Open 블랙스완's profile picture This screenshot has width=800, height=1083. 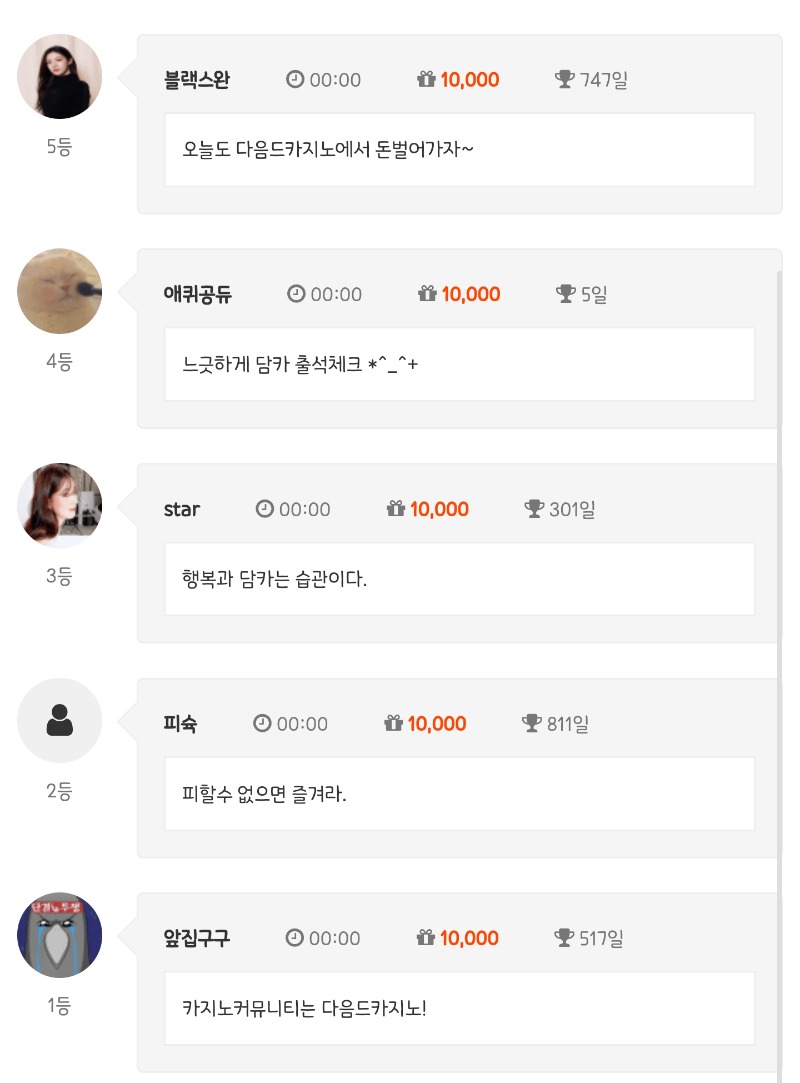tap(59, 76)
